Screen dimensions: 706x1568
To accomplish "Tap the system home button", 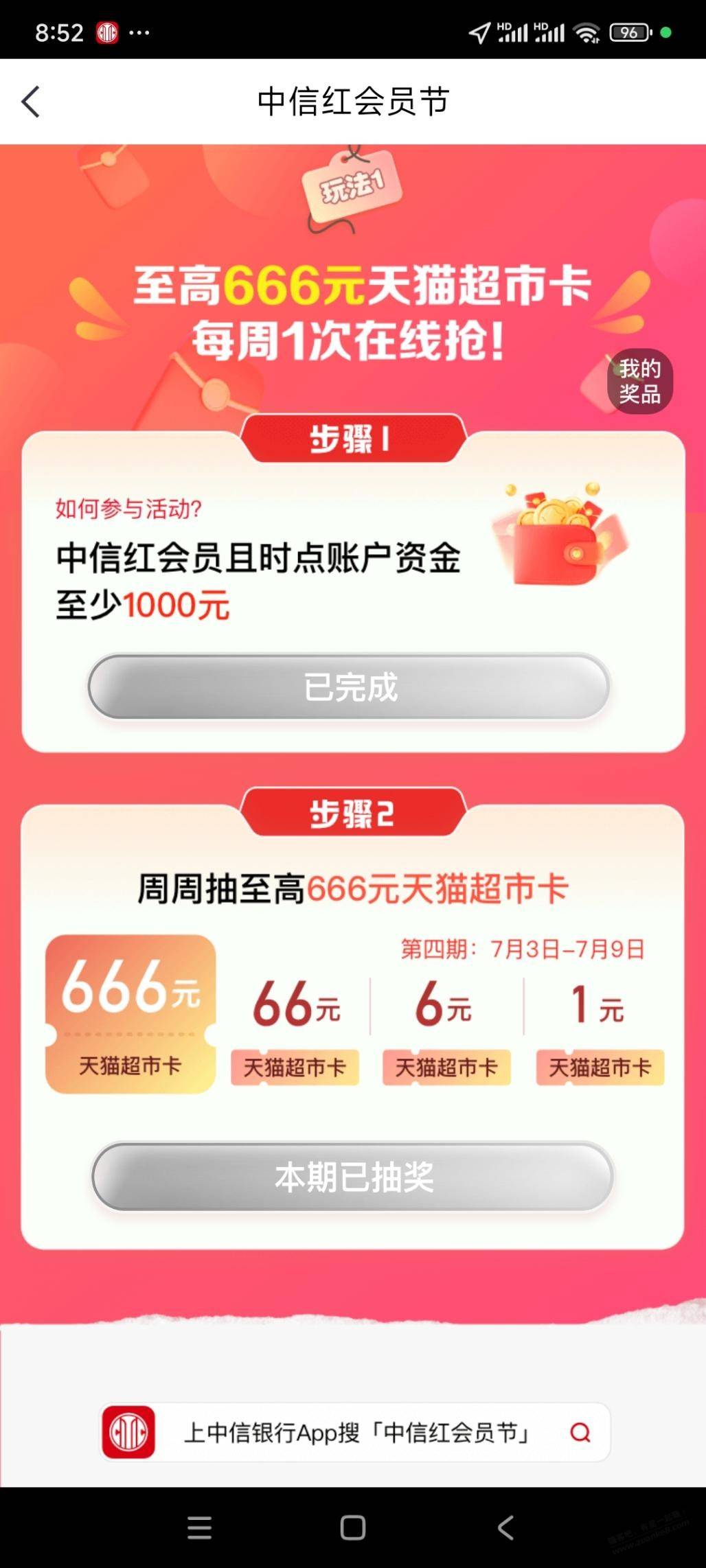I will [x=352, y=1527].
